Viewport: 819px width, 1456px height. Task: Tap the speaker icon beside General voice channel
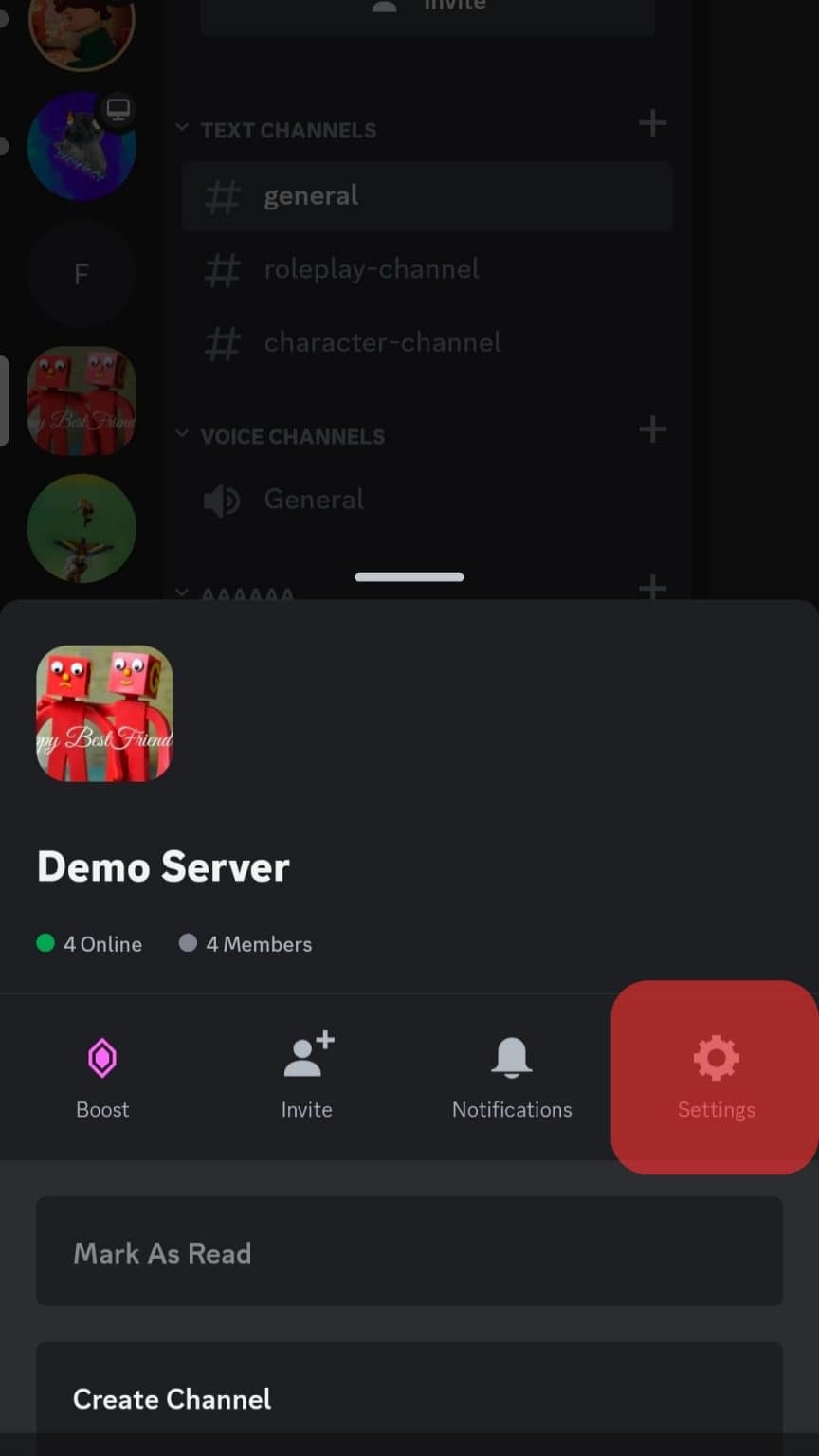tap(221, 500)
